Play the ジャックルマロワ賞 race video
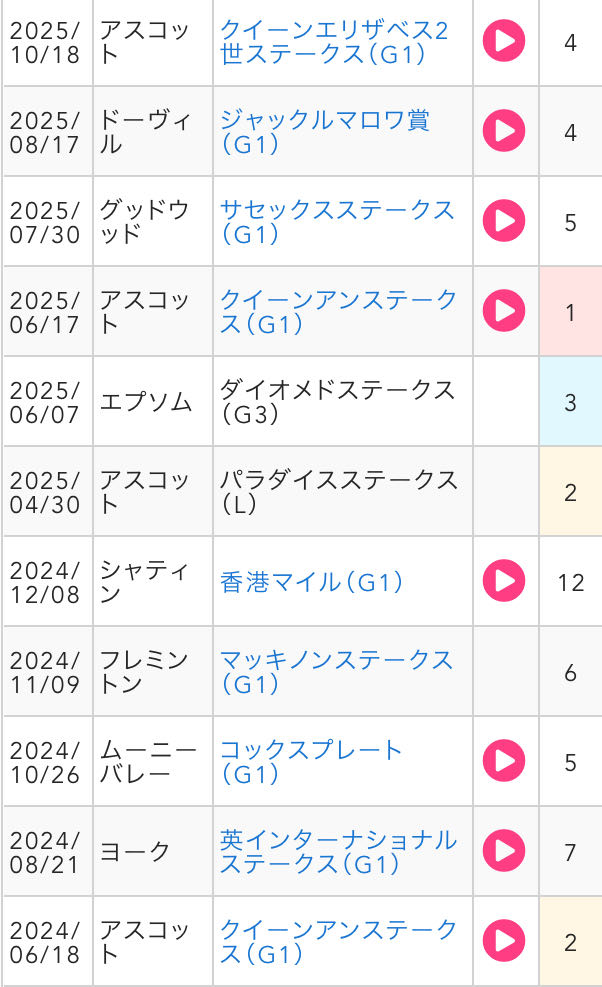602x987 pixels. click(x=504, y=132)
